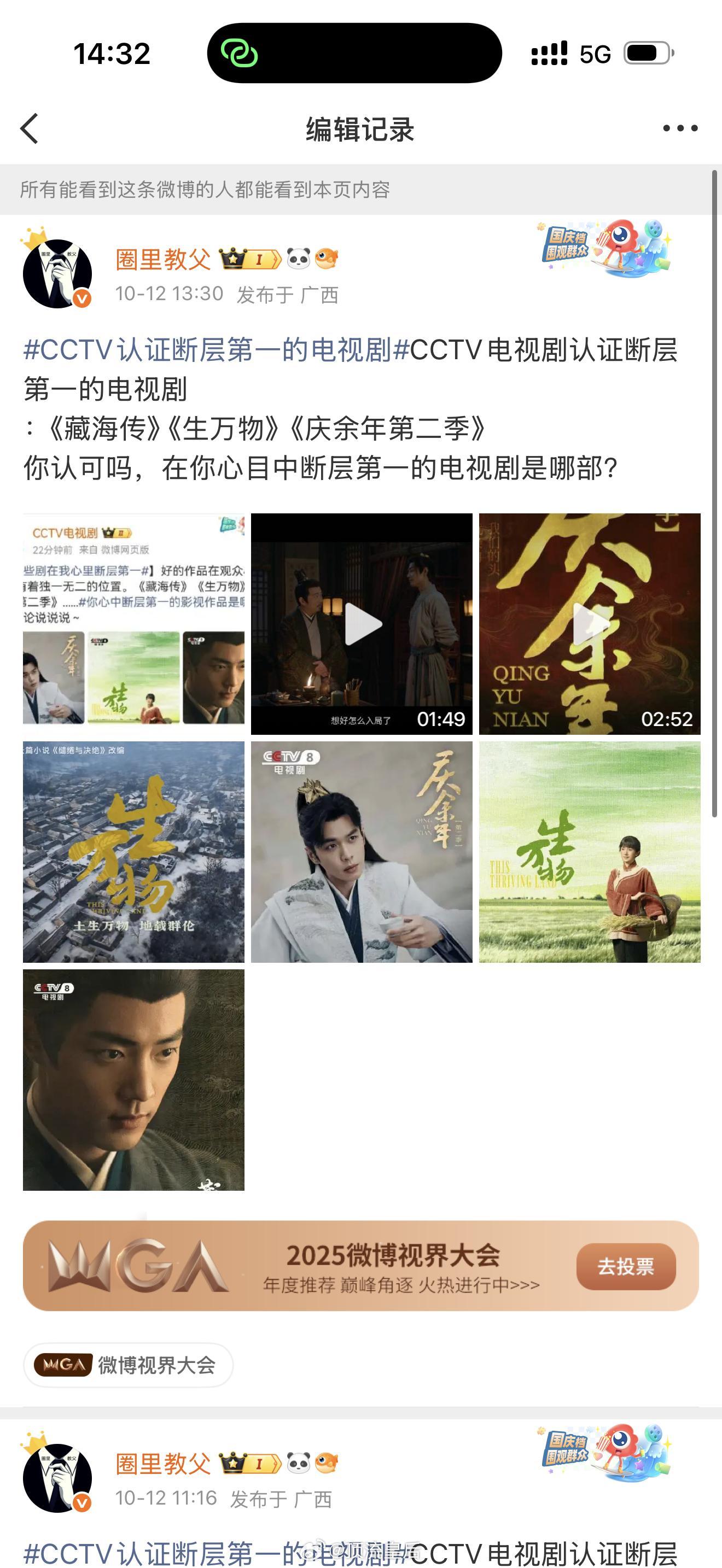Screen dimensions: 722x1568
Task: Open the CCTV8 dark close-up portrait image
Action: [133, 1079]
